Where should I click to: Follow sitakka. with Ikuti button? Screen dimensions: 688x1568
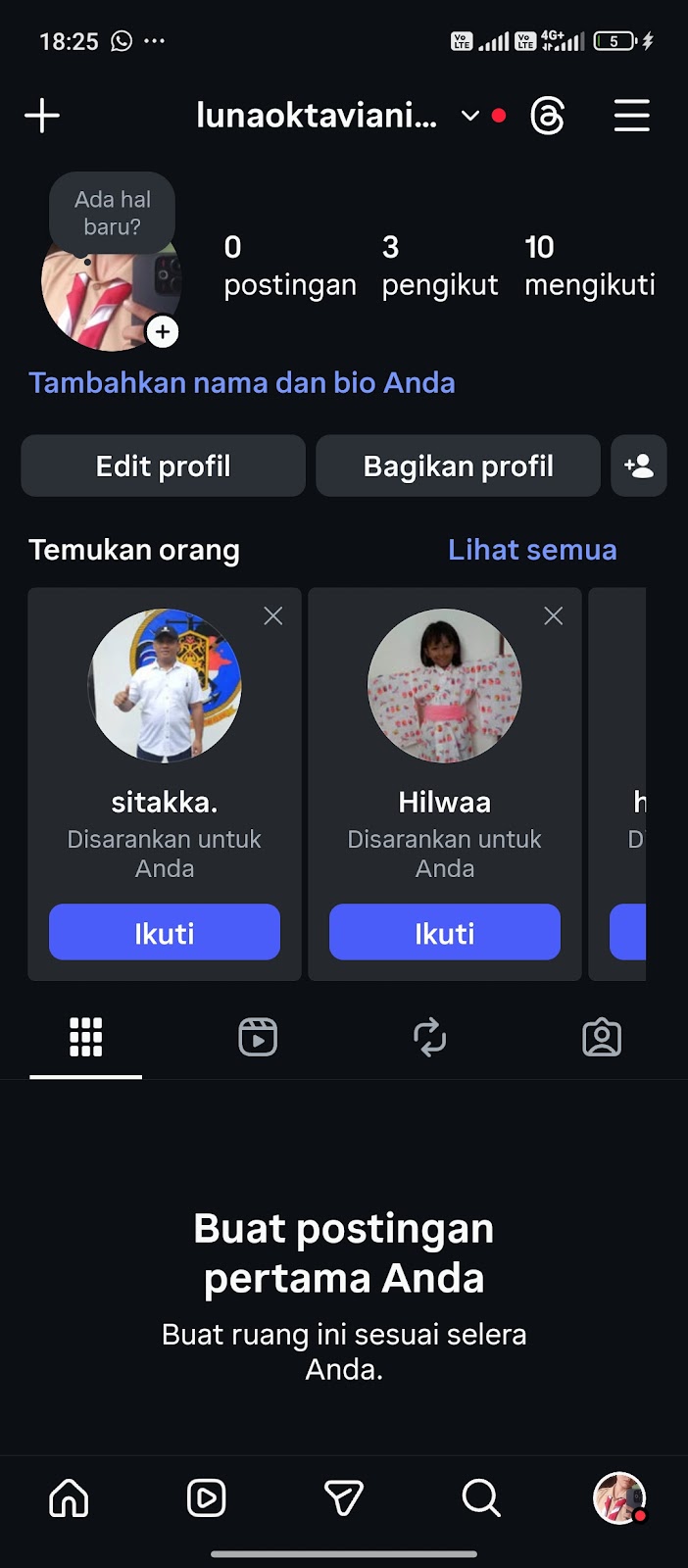pos(165,932)
